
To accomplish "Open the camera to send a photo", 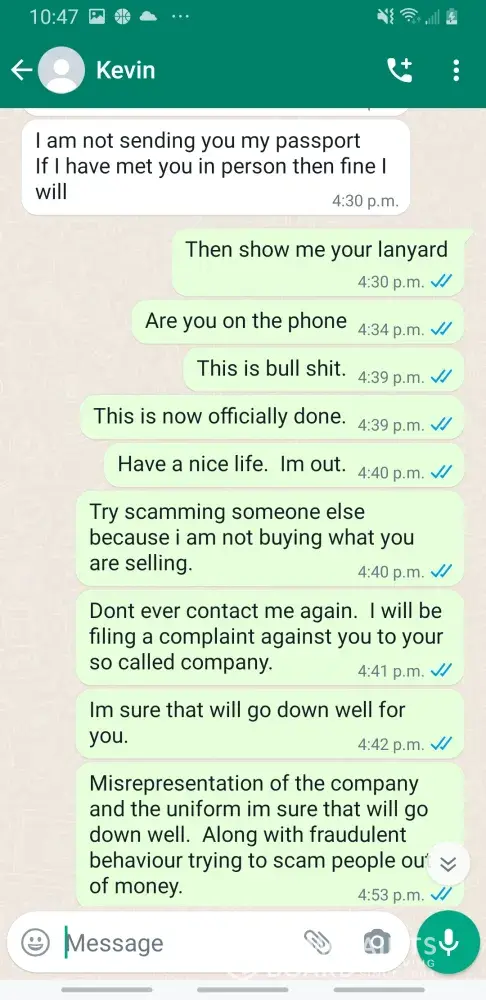I will pos(377,942).
